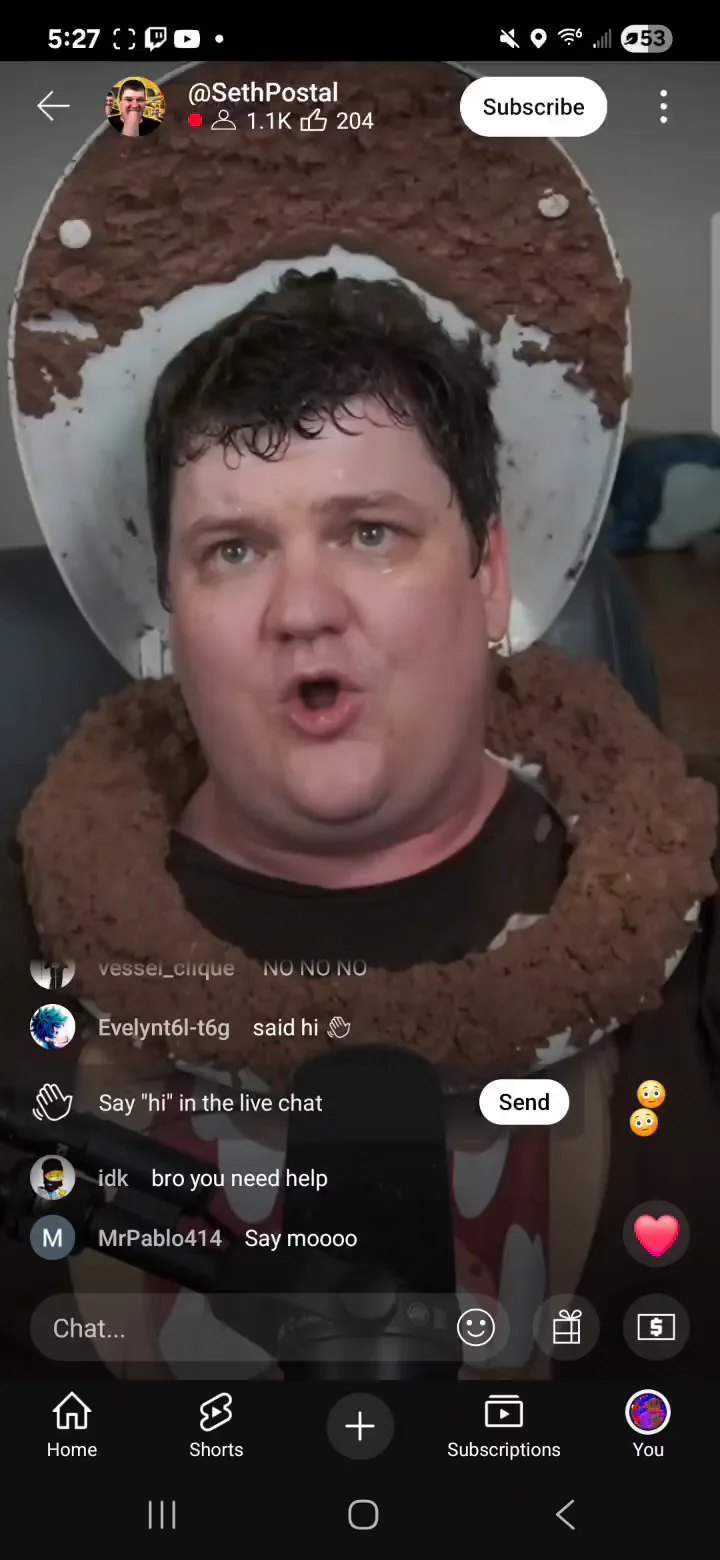Open the SethPostal channel avatar
Screen dimensions: 720x1560
(135, 106)
